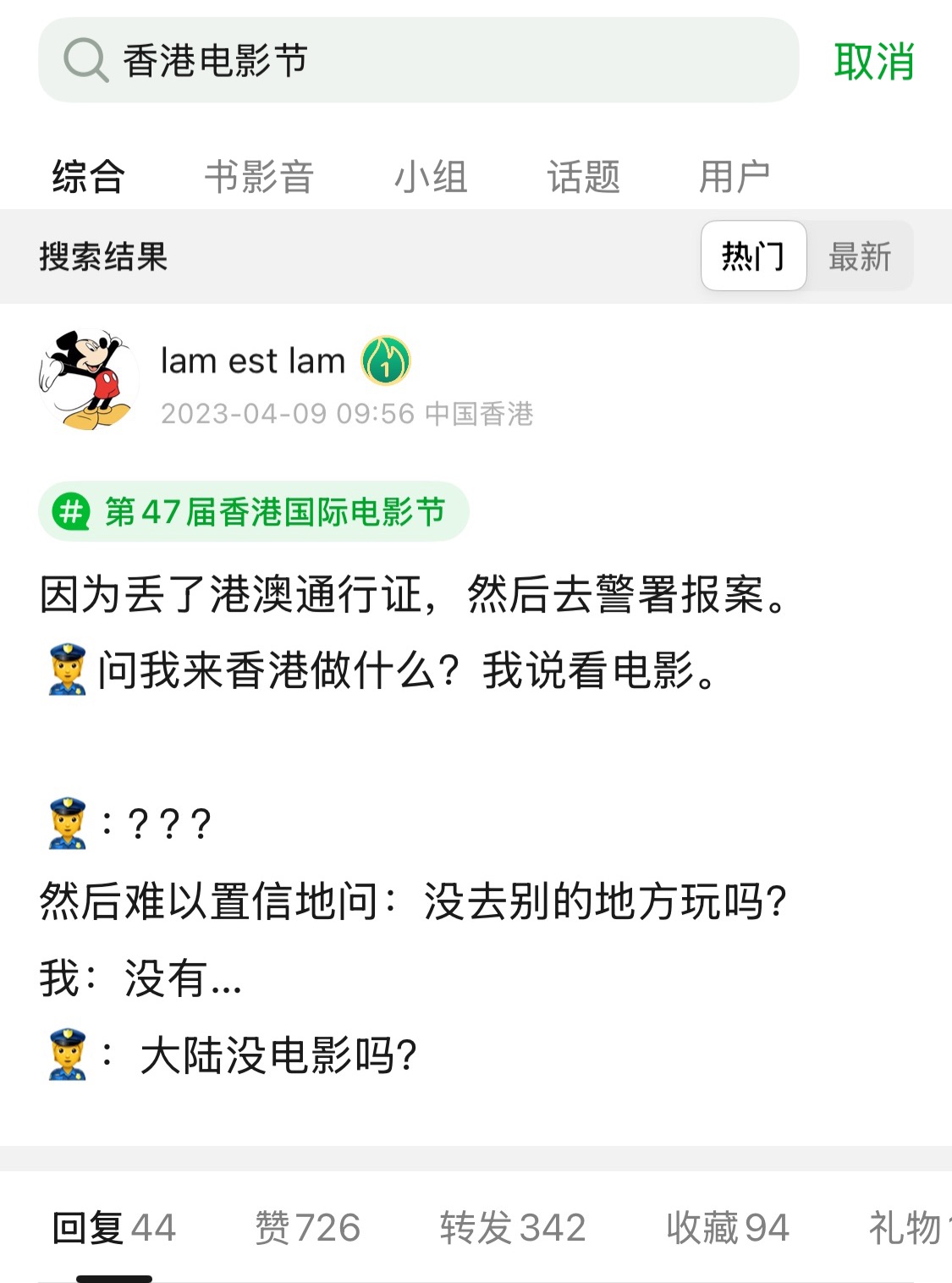The height and width of the screenshot is (1283, 952).
Task: Show the 综合 results tab
Action: pyautogui.click(x=88, y=178)
